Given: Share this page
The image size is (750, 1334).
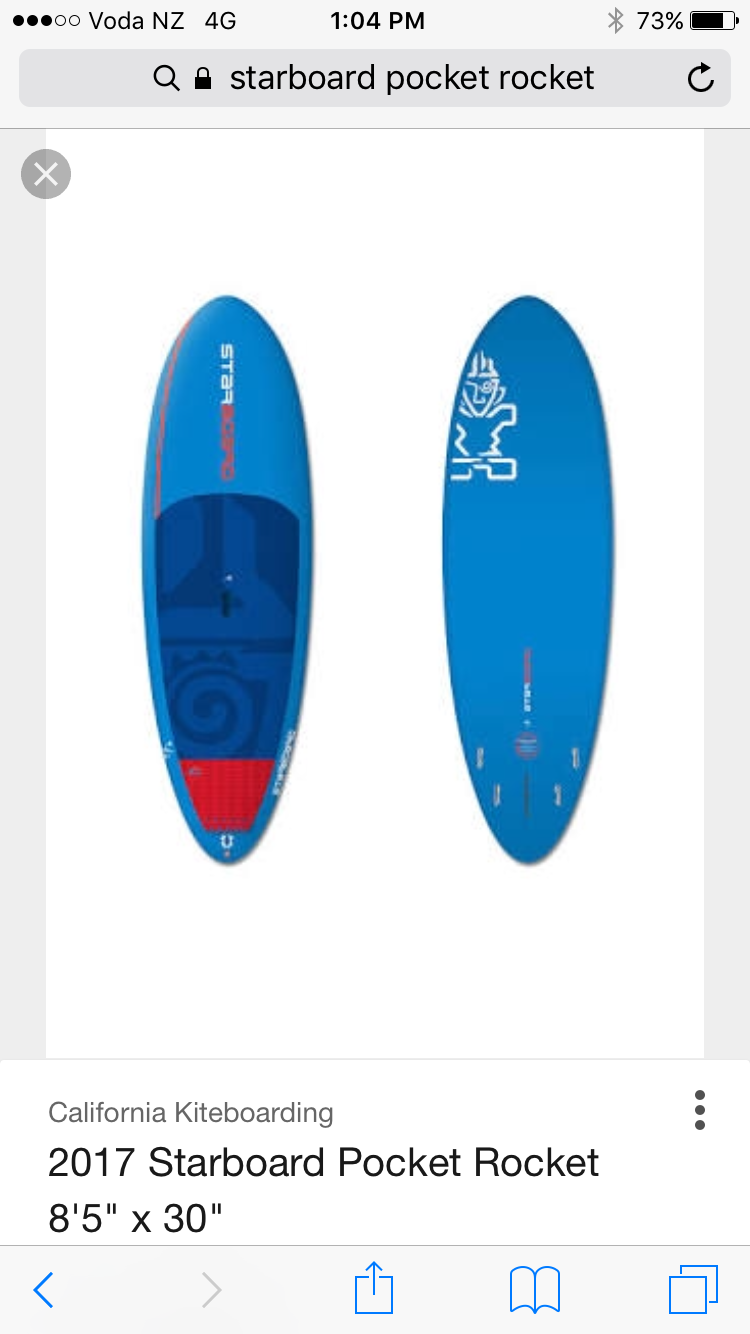Looking at the screenshot, I should pos(375,1287).
